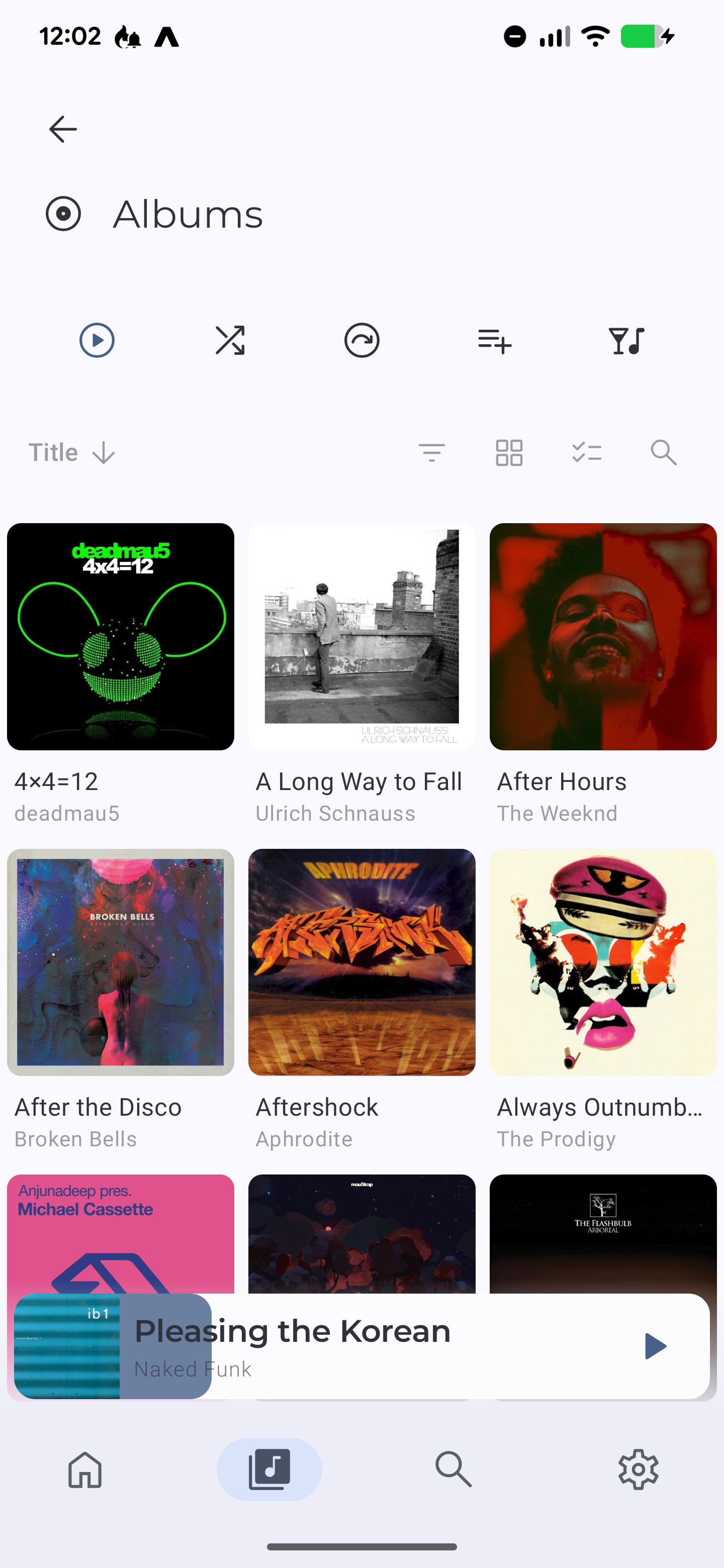
Task: Resume playing Pleasing the Korean
Action: pos(655,1346)
